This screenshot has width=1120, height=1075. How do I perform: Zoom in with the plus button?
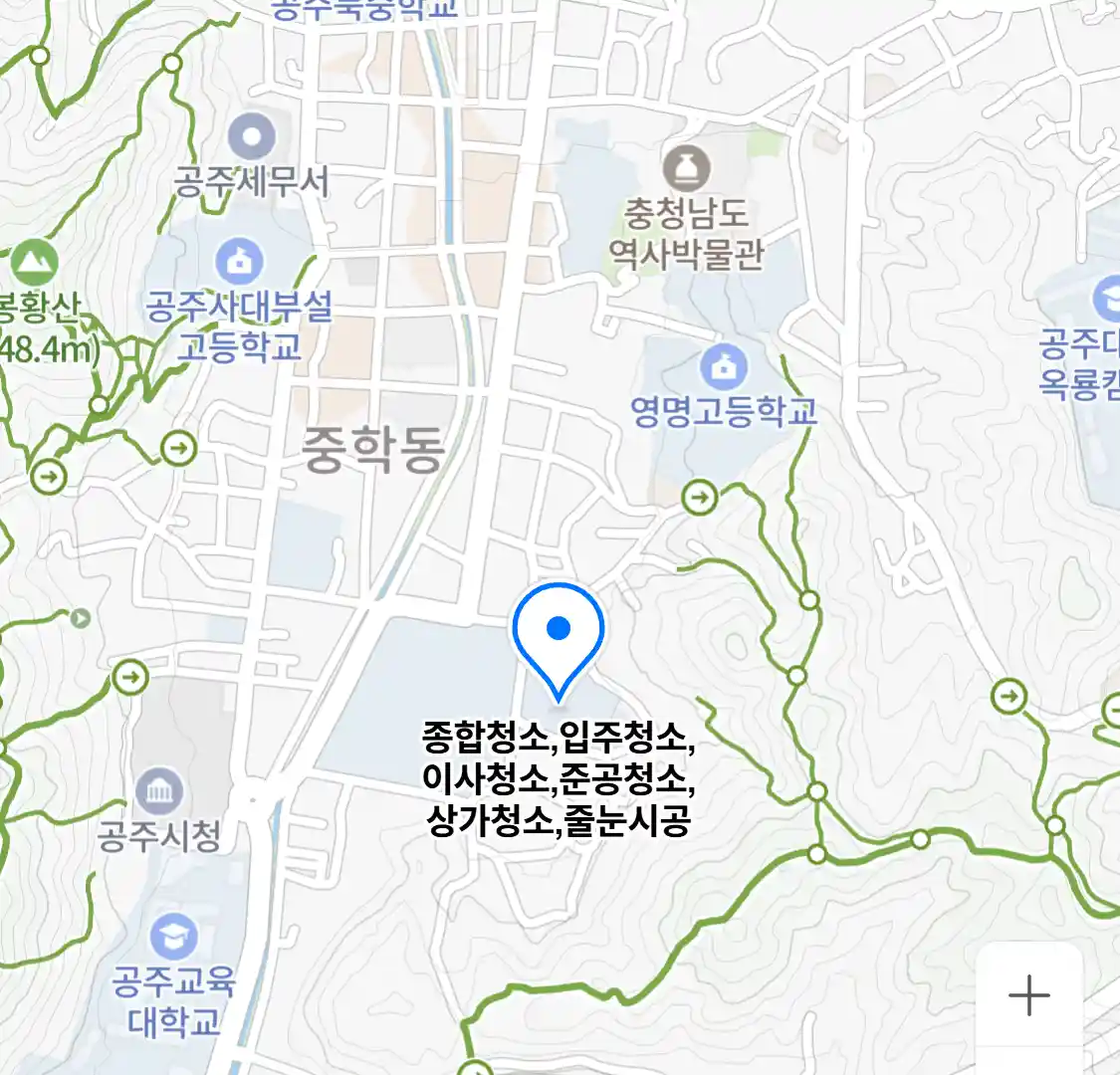(1028, 994)
